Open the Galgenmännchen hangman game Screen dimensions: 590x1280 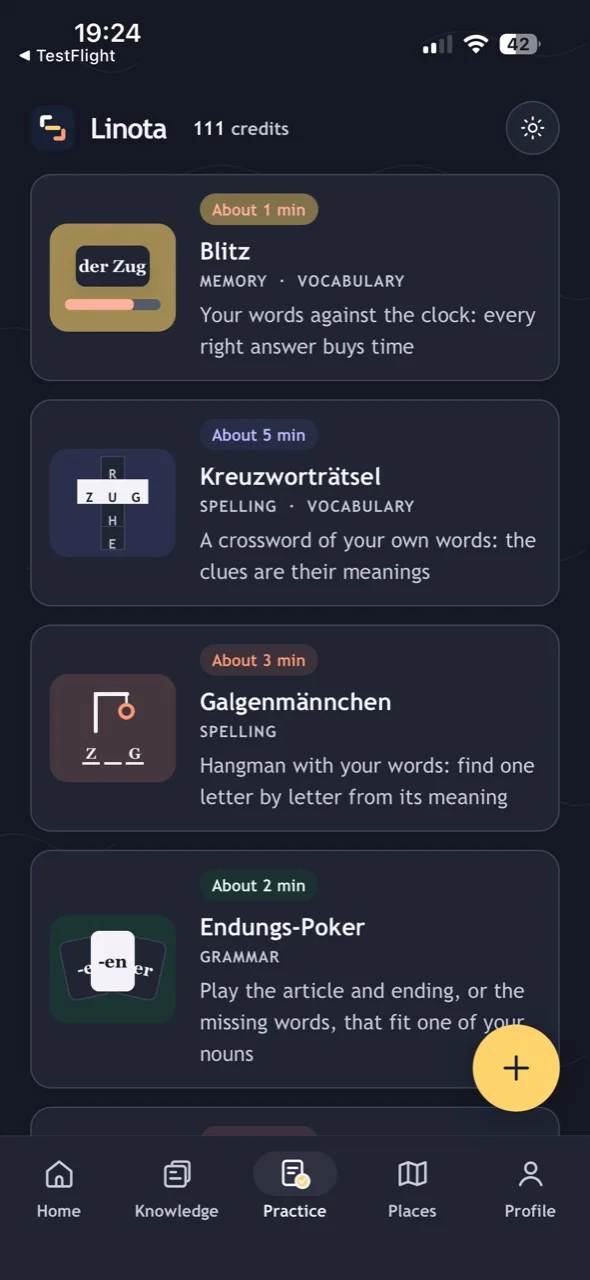click(295, 728)
